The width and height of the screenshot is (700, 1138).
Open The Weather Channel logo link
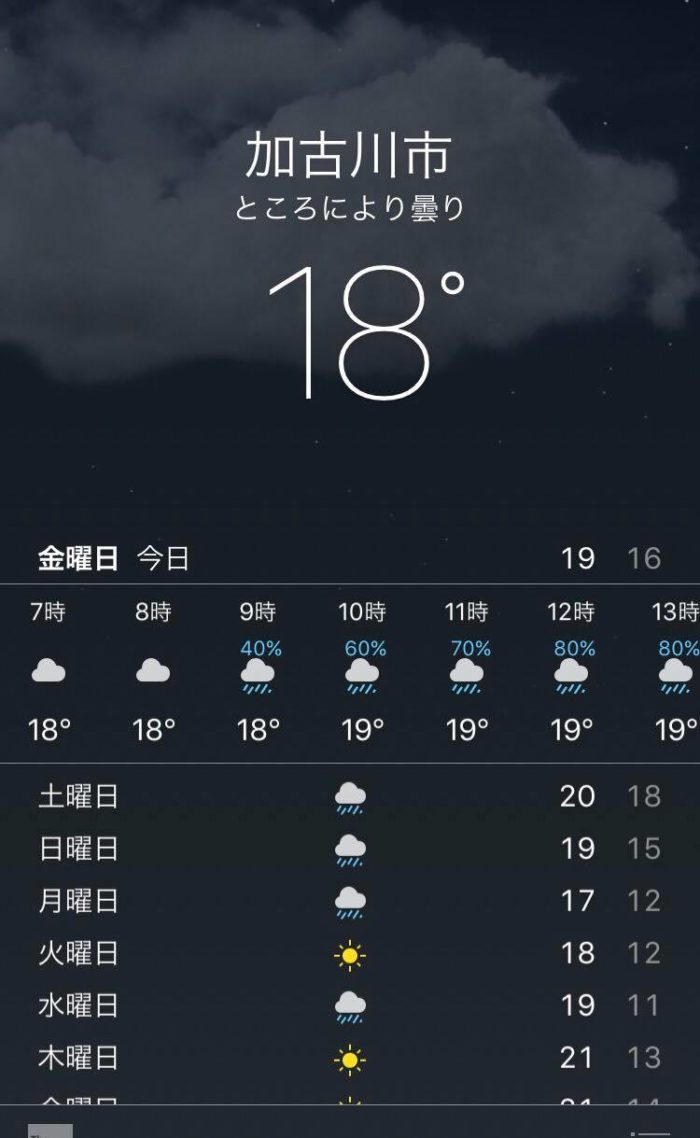click(50, 1130)
